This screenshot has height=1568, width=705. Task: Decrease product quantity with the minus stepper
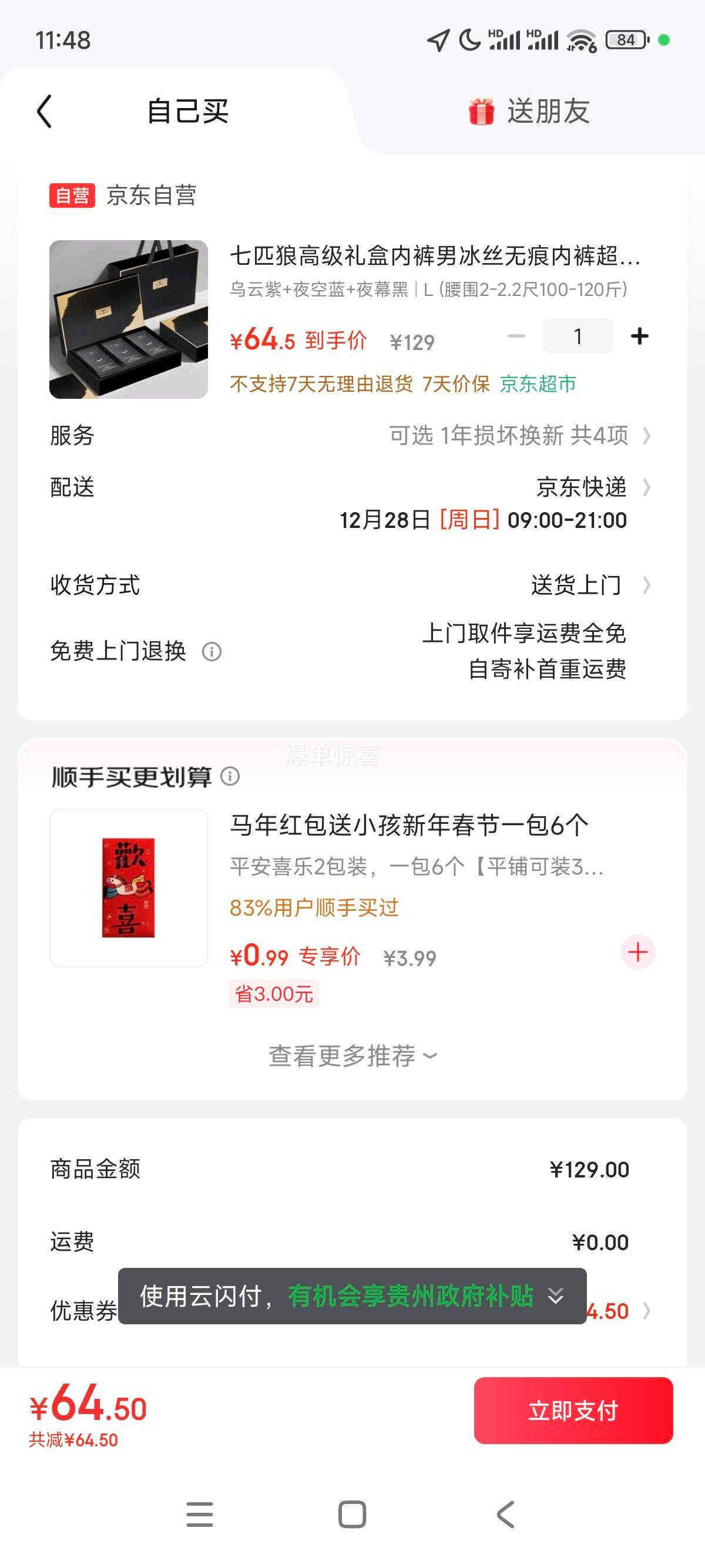(517, 335)
